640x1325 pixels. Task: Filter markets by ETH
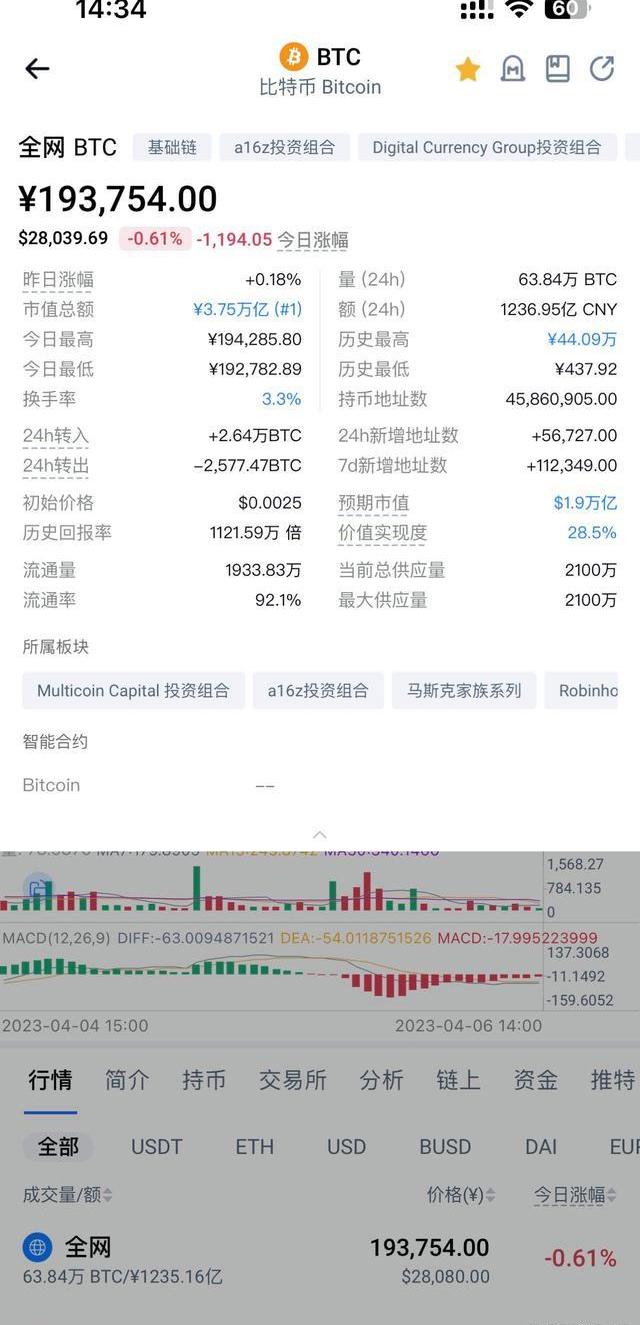coord(255,1146)
